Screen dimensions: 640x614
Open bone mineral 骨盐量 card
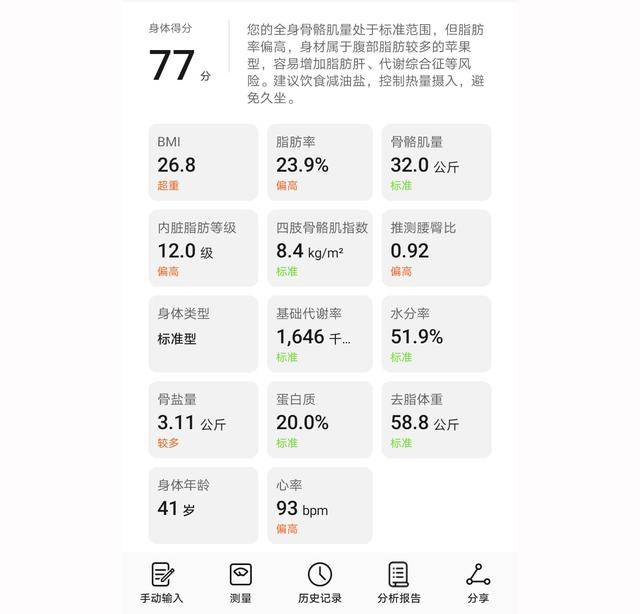coord(202,420)
